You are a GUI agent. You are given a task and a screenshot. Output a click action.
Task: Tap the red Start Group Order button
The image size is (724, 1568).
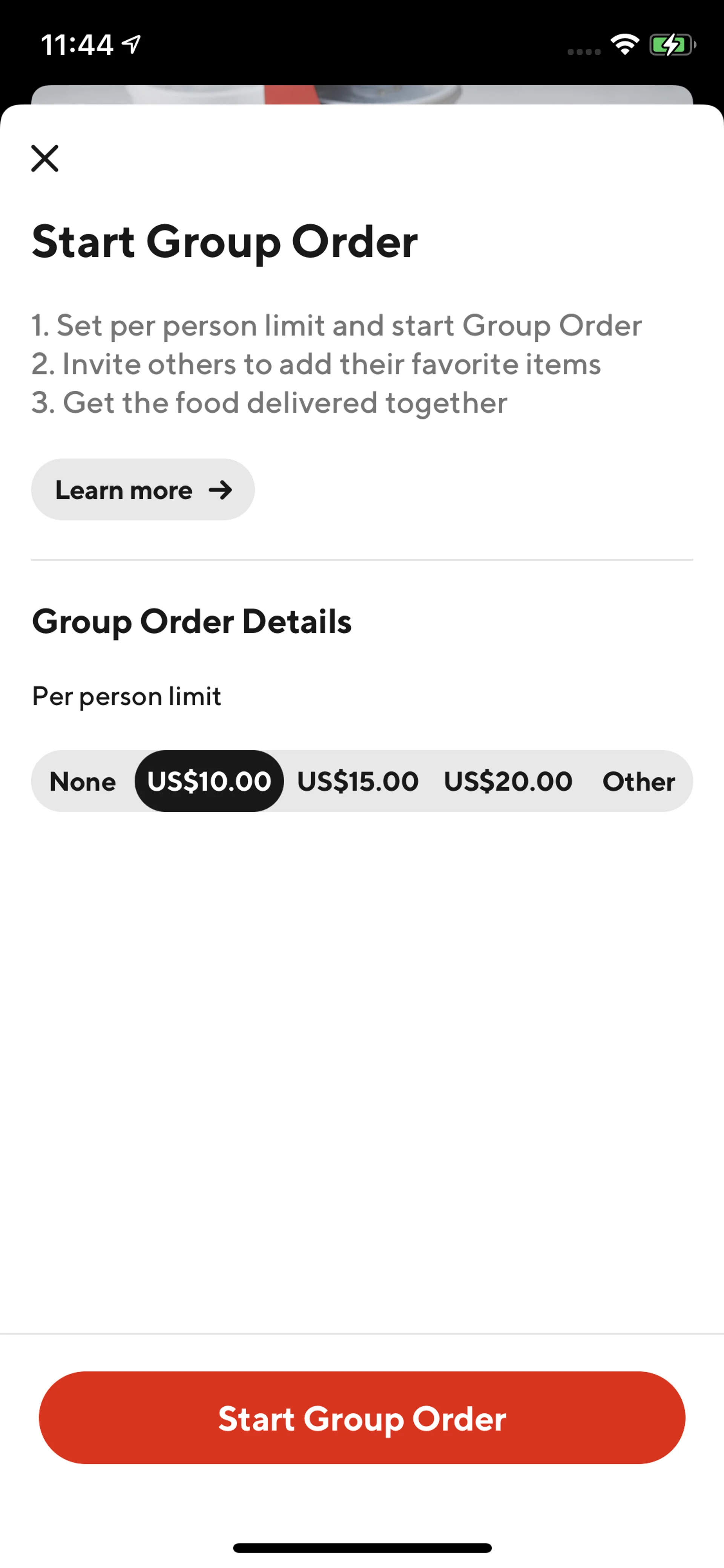pos(362,1418)
